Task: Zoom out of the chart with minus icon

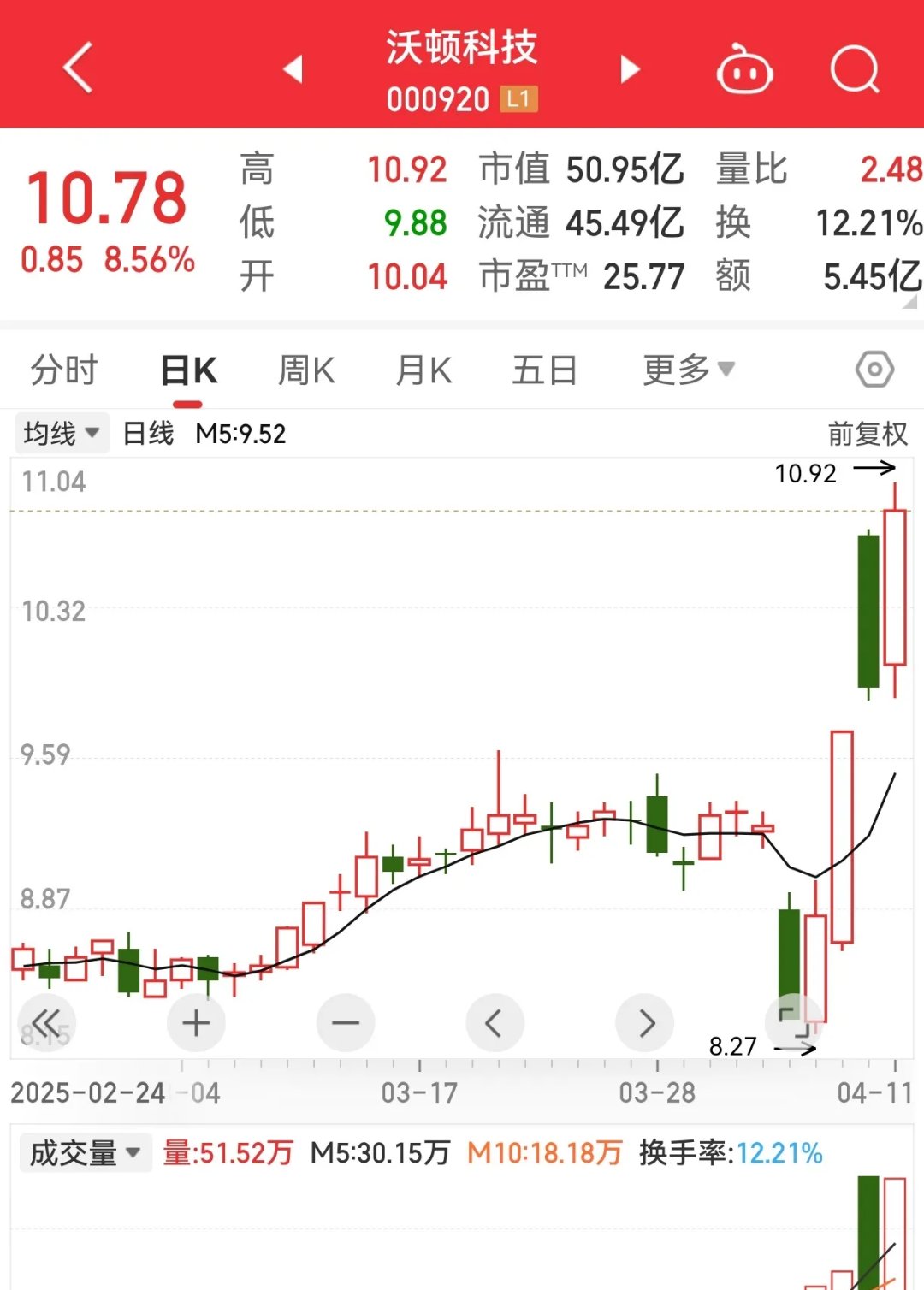Action: [346, 1022]
